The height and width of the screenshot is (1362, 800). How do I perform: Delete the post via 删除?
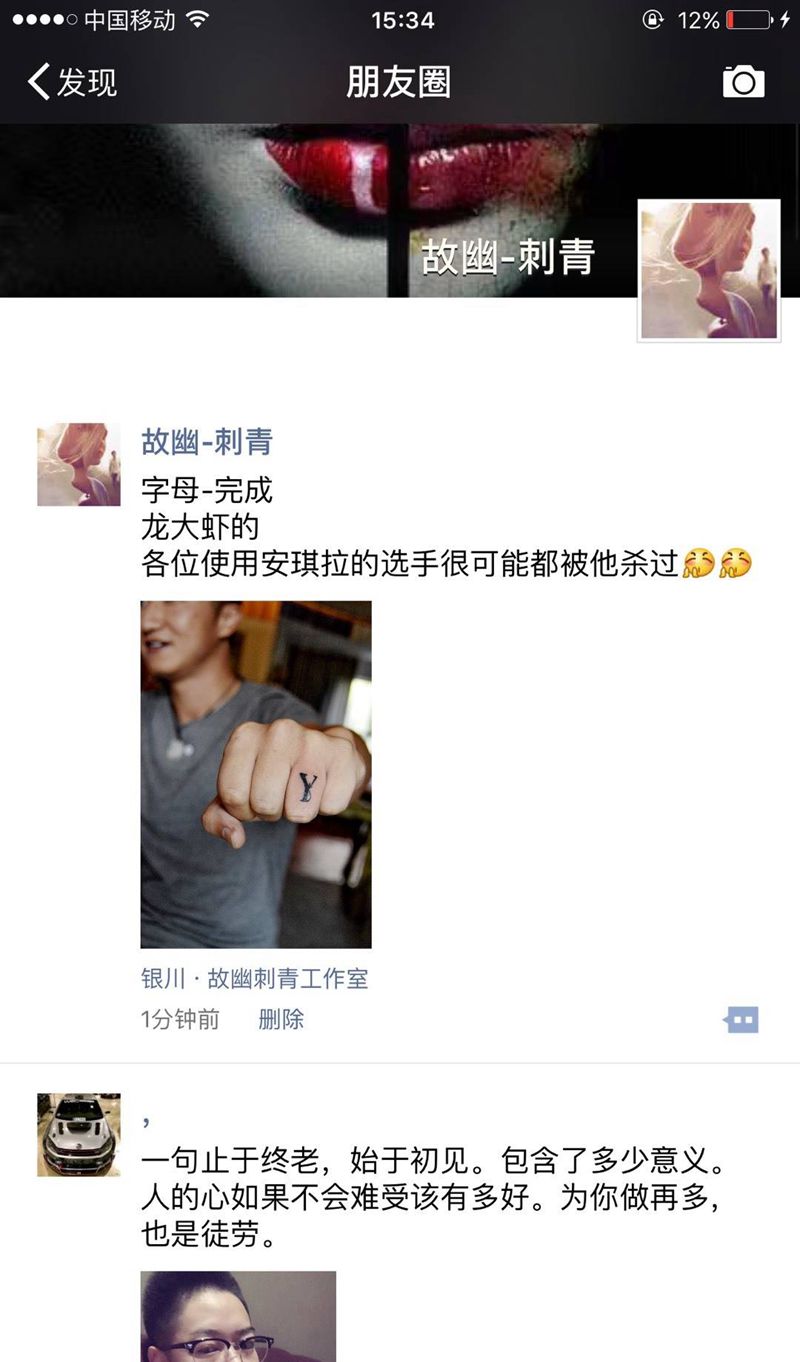pos(281,1020)
